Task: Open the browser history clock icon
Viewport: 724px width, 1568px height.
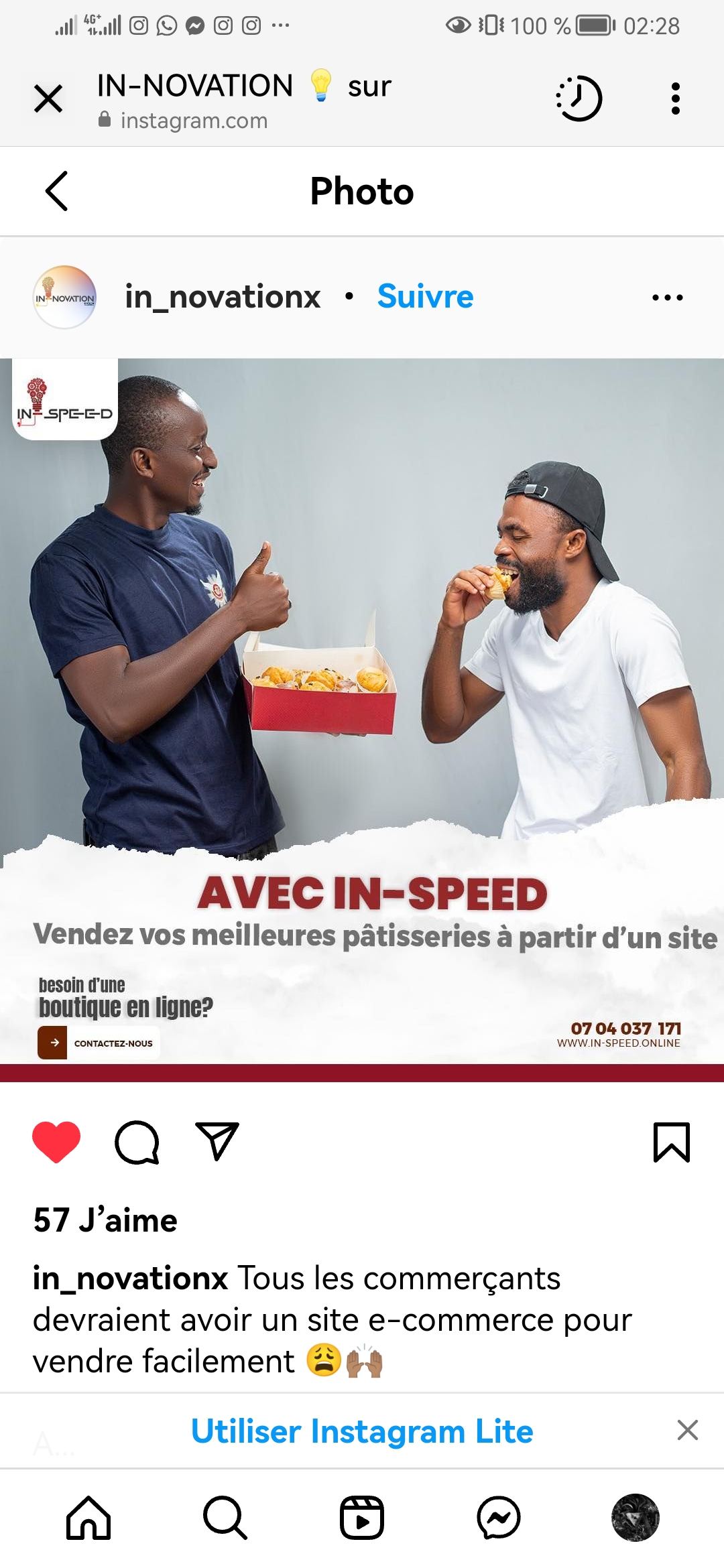Action: pyautogui.click(x=579, y=99)
